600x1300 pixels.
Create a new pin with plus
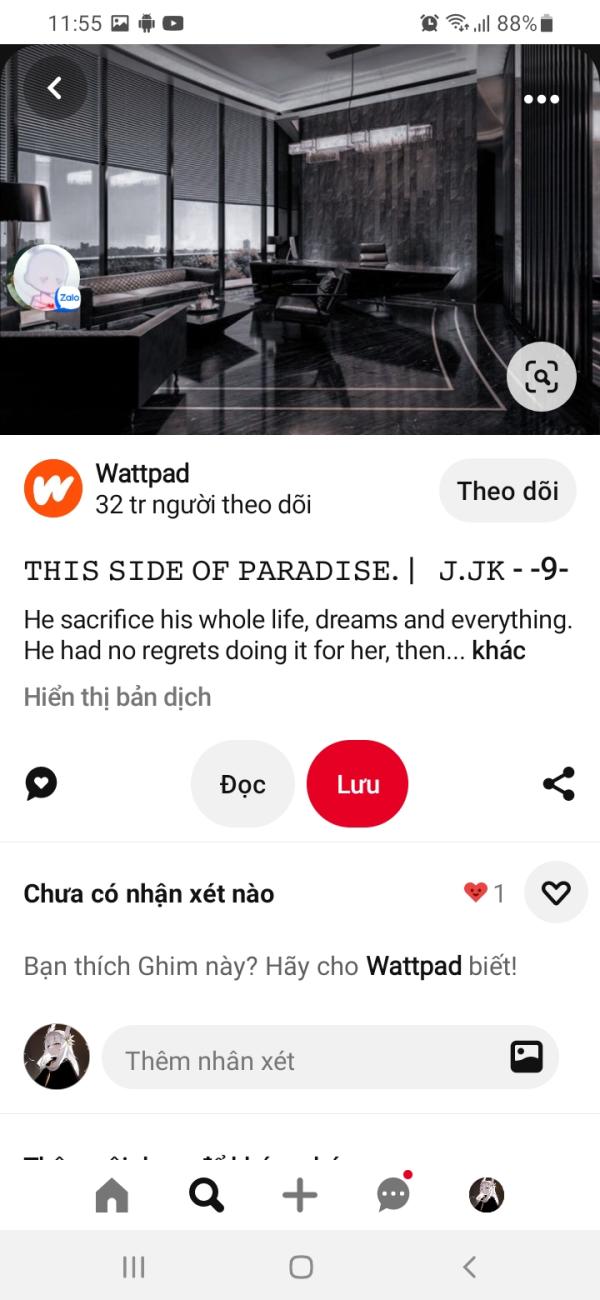point(300,1195)
